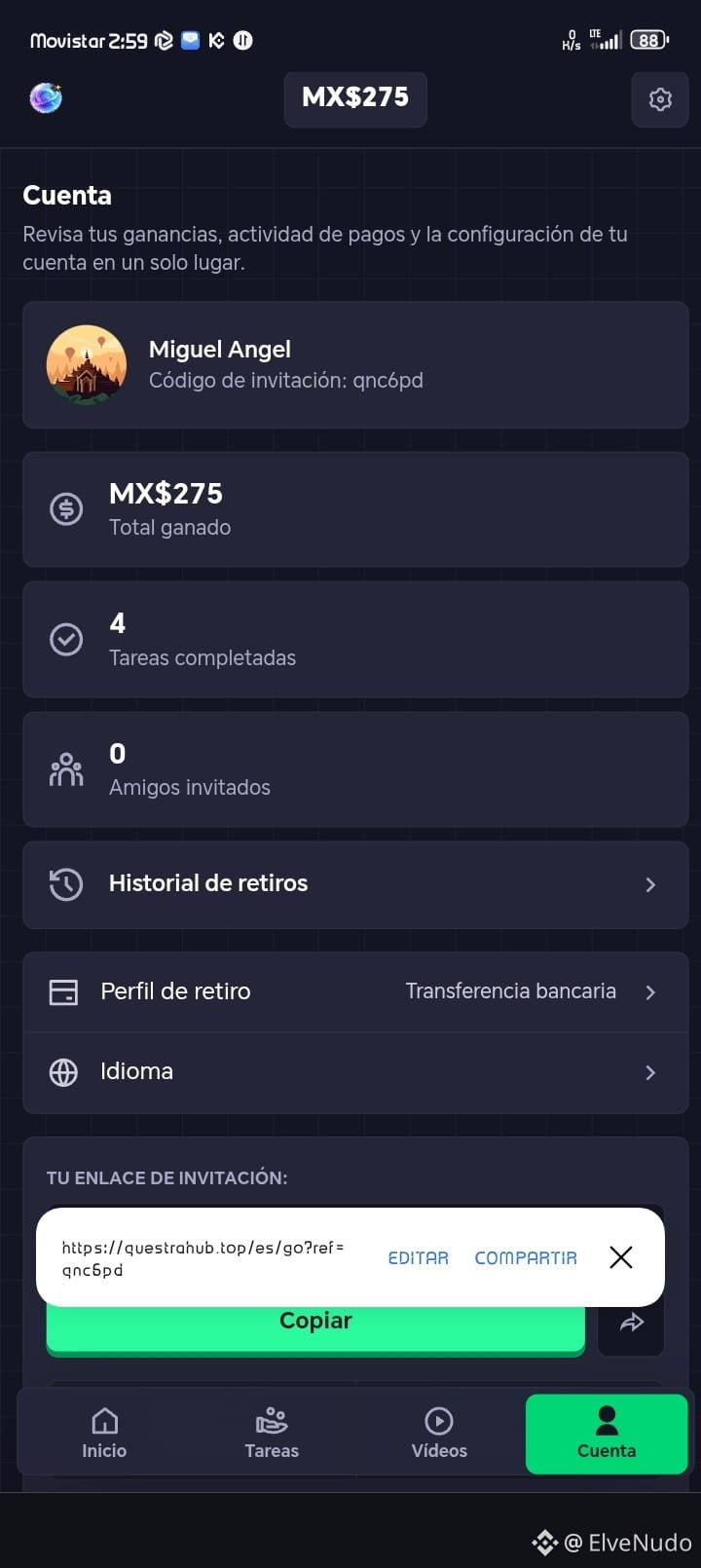
Task: Tap the MX$275 balance button
Action: 355,98
